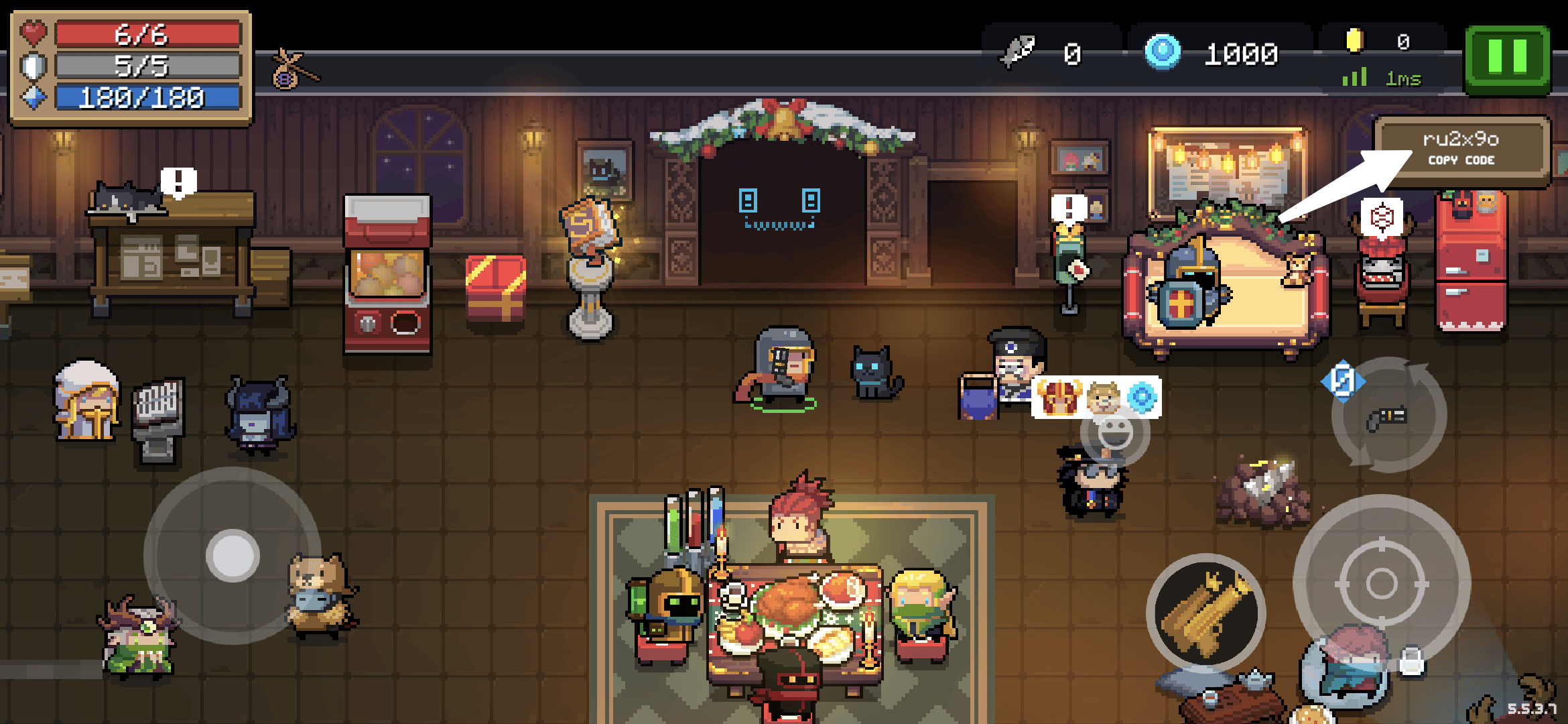Open the red gift box
The height and width of the screenshot is (724, 1568).
496,288
